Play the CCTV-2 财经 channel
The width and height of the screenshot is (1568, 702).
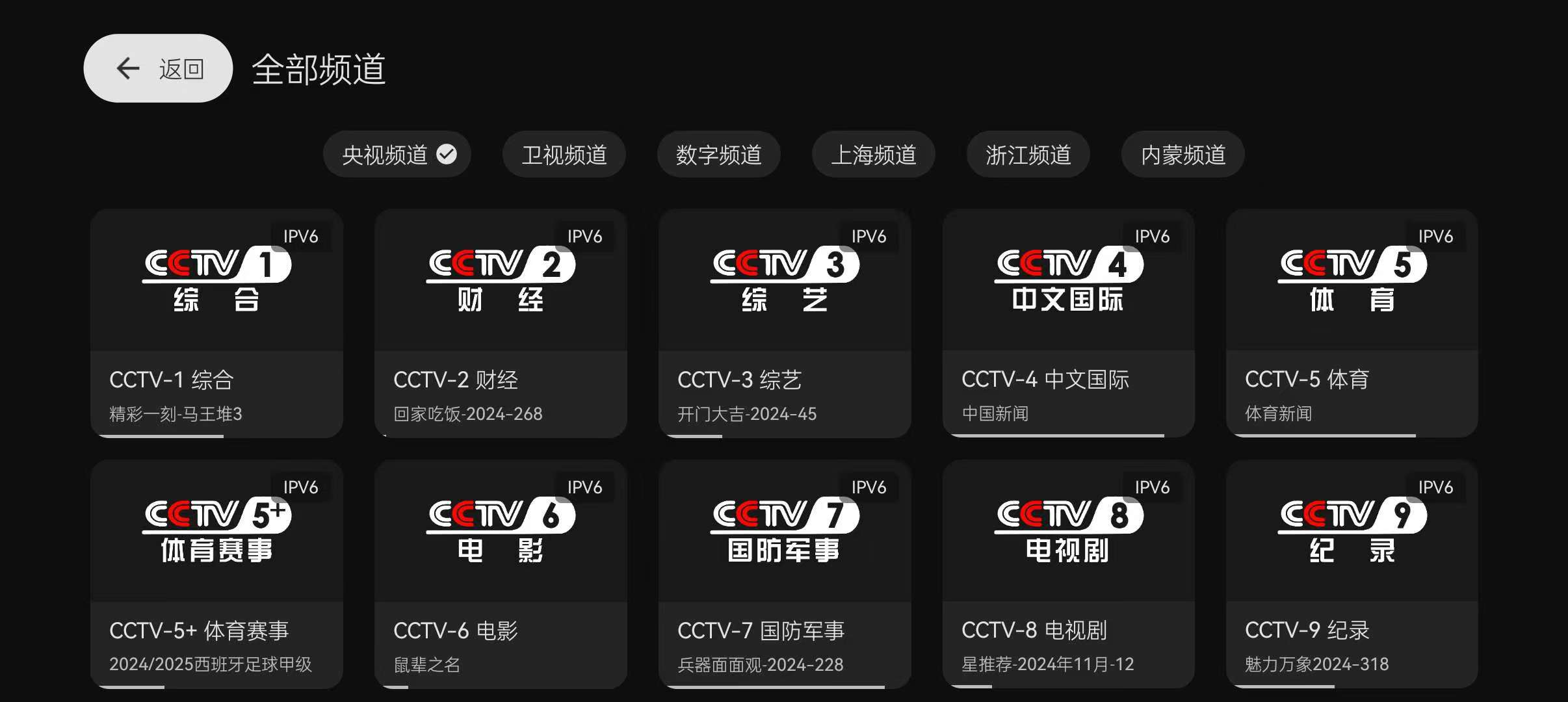pos(501,323)
